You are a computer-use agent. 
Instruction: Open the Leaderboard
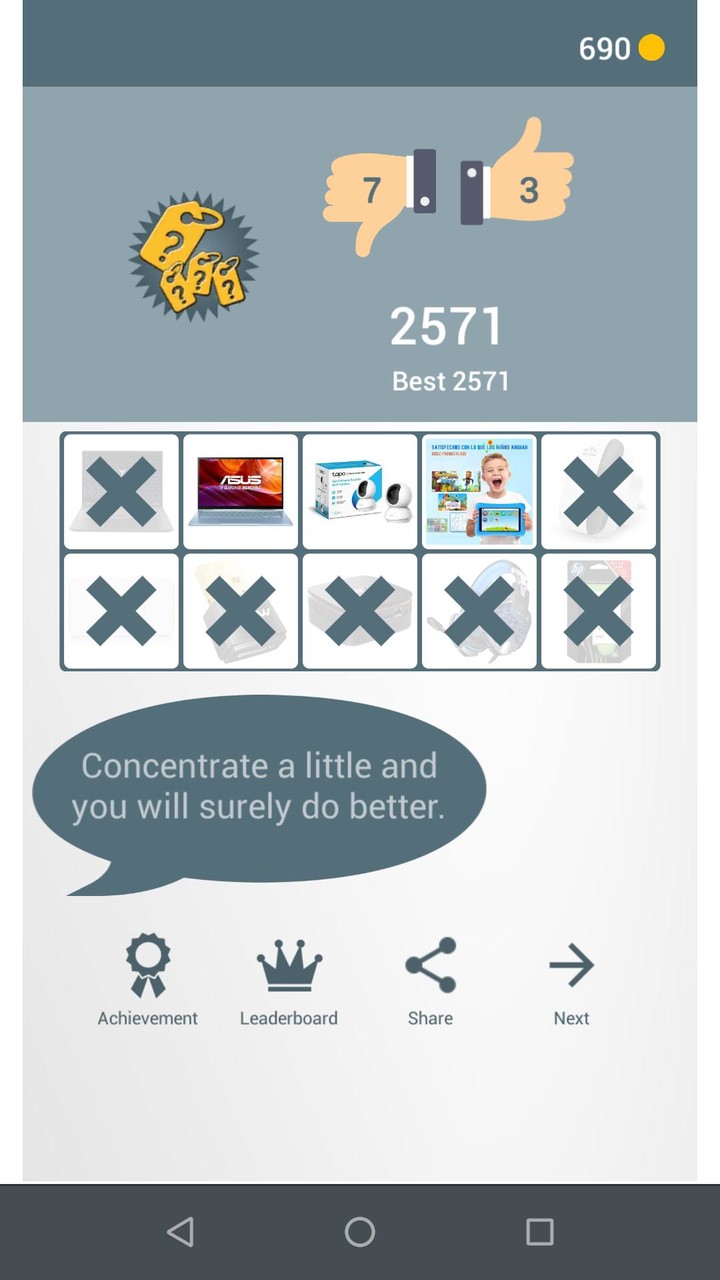pos(288,980)
